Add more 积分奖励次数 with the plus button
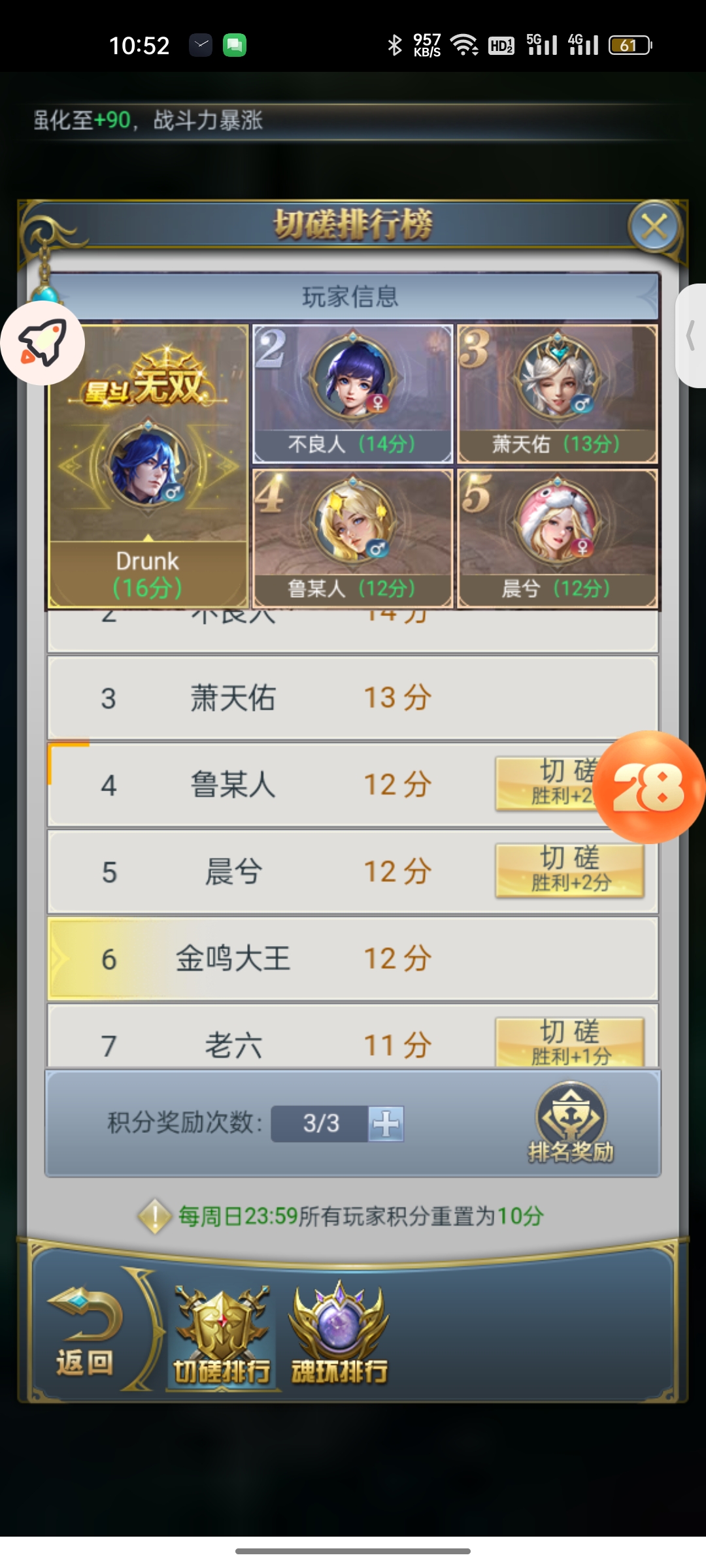This screenshot has height=1568, width=706. pos(386,1124)
